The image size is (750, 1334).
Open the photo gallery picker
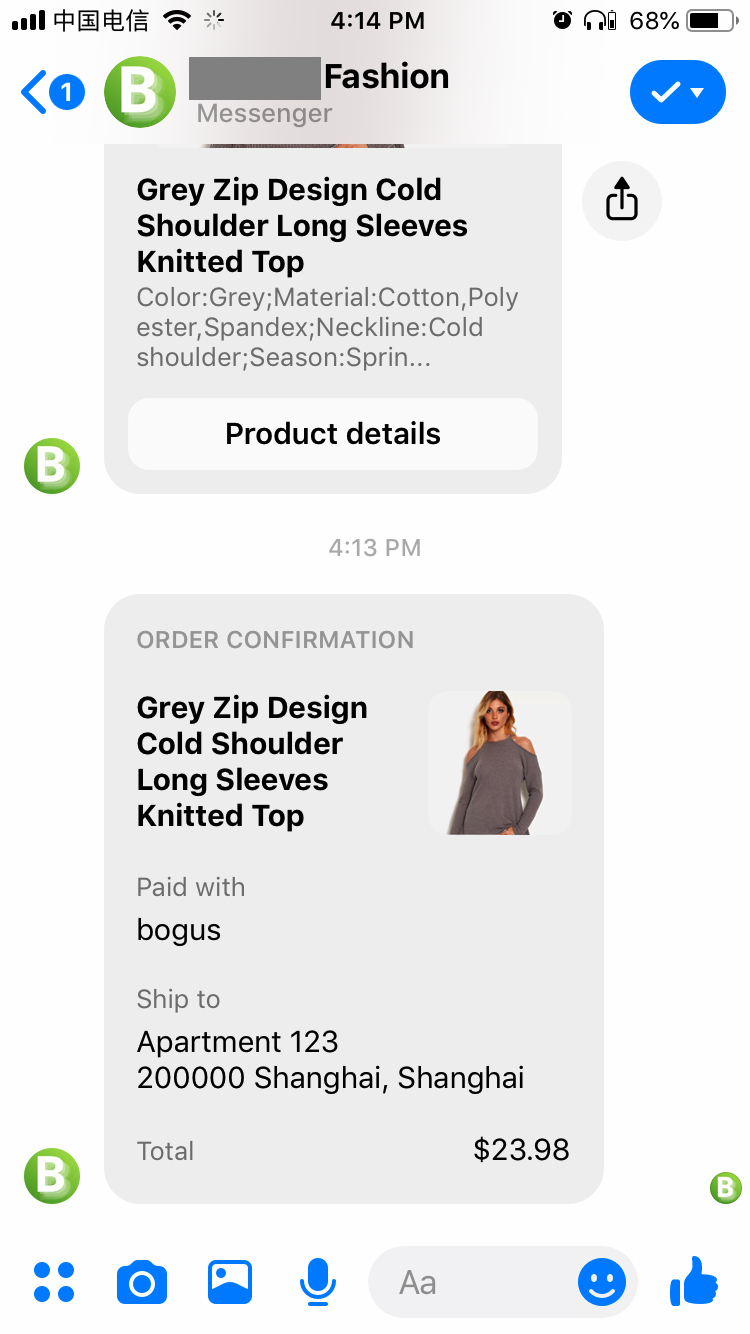[x=230, y=1282]
